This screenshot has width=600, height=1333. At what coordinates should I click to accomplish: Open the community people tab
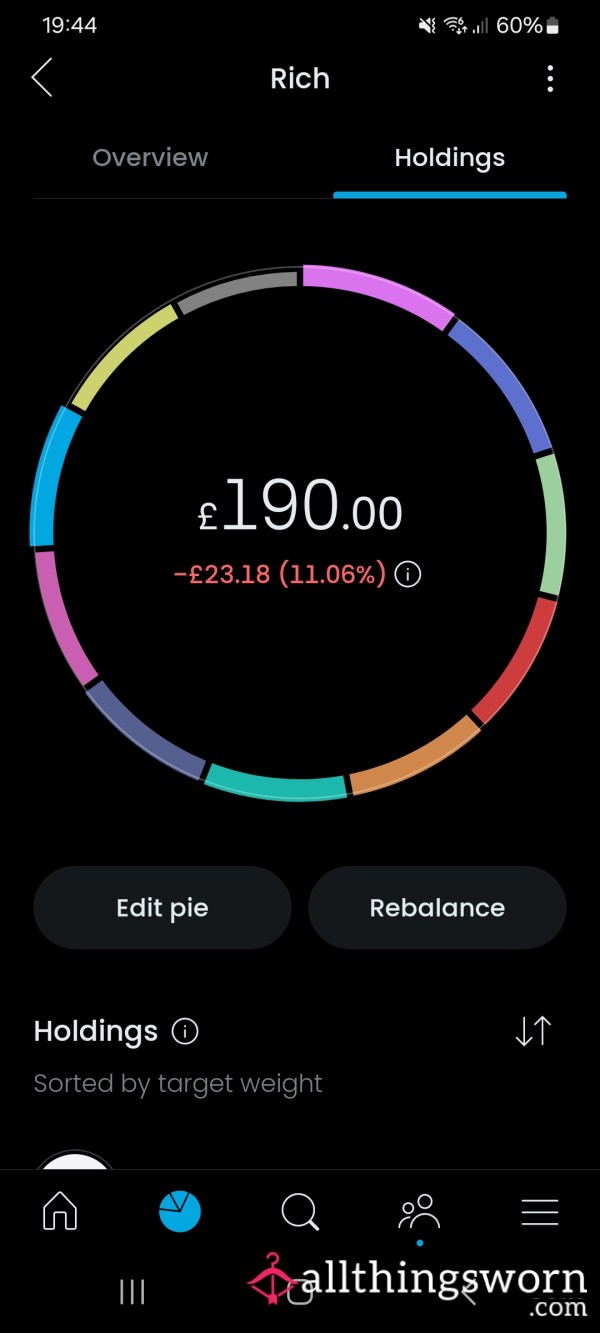point(420,1212)
